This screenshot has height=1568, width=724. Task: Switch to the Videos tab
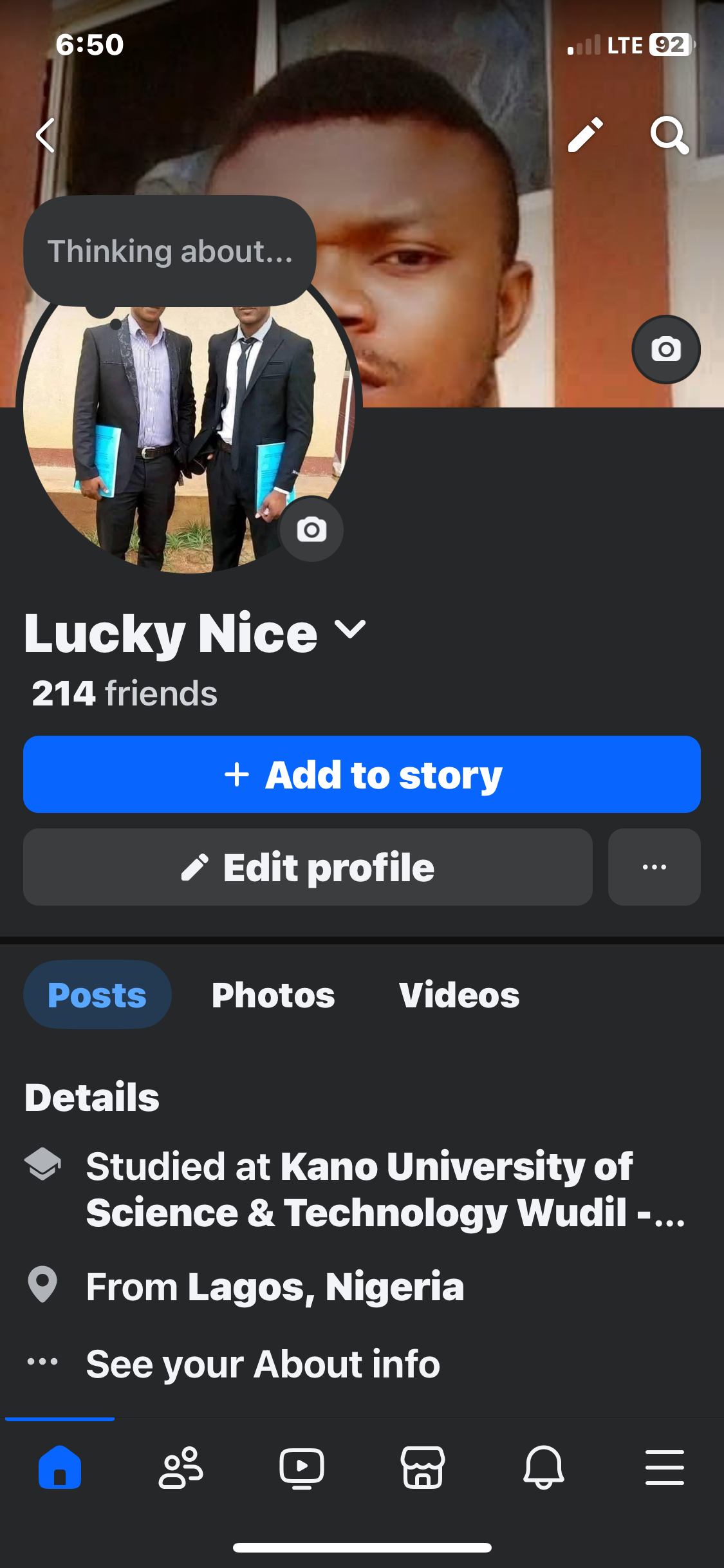tap(459, 995)
